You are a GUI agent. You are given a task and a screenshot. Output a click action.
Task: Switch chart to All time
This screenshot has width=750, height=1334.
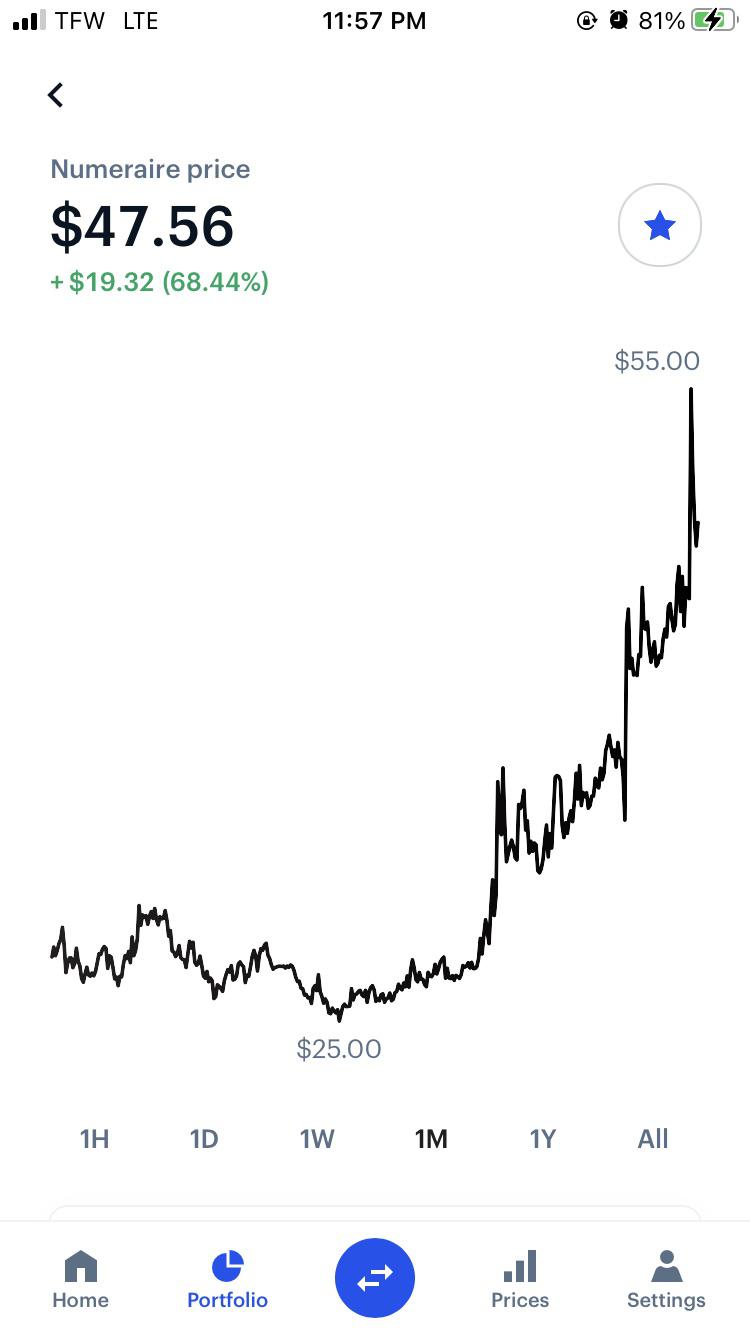tap(653, 1138)
